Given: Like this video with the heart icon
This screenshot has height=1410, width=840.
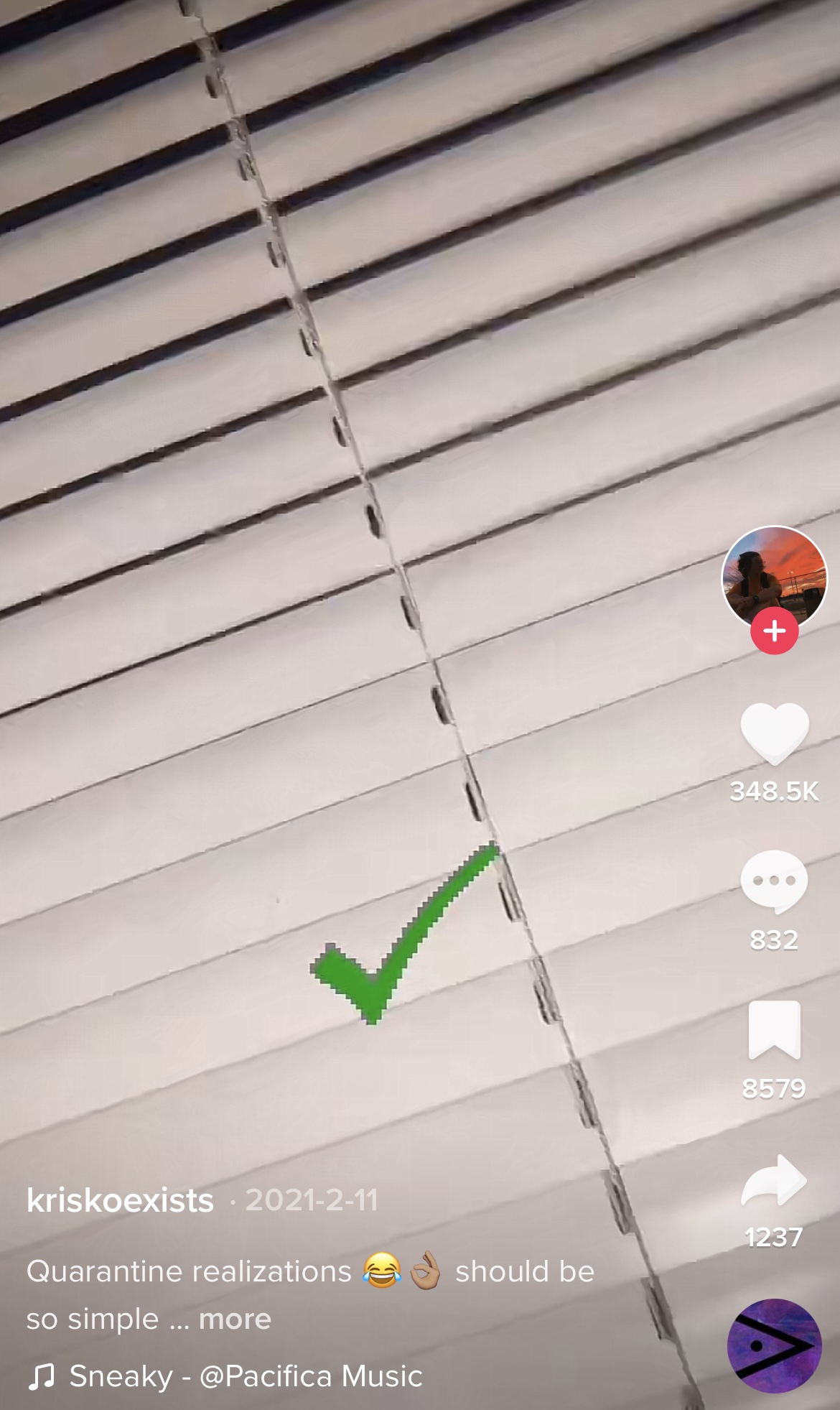Looking at the screenshot, I should coord(774,733).
